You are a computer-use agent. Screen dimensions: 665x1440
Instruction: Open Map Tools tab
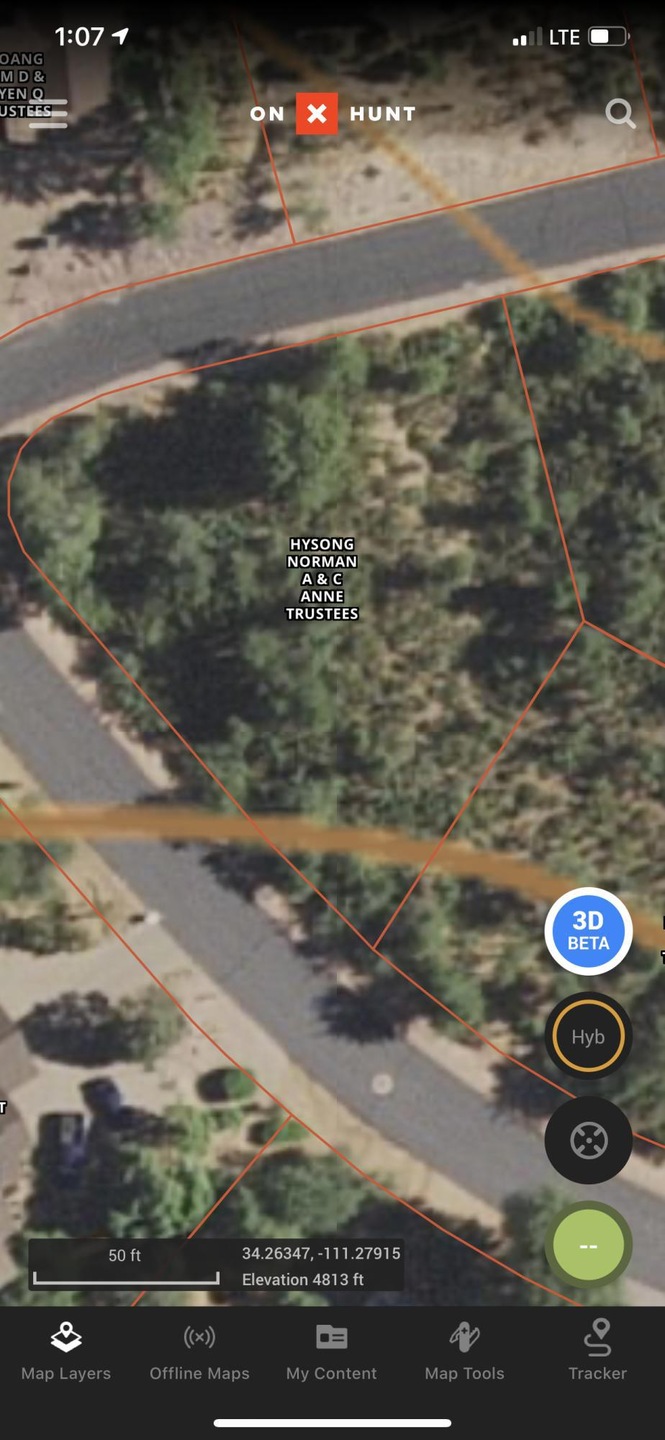(464, 1352)
